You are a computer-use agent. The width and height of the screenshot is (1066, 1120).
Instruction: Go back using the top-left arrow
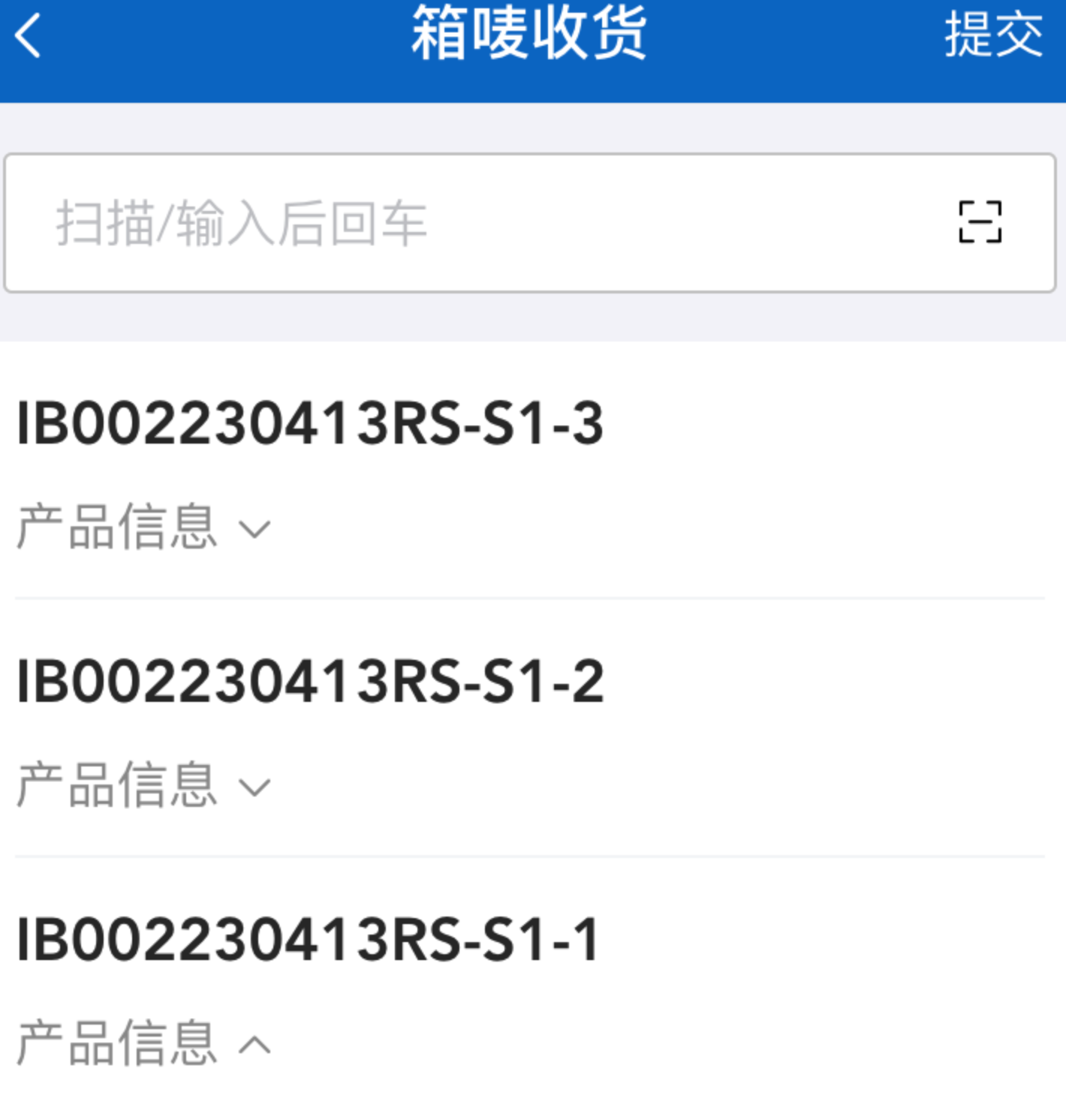tap(29, 36)
